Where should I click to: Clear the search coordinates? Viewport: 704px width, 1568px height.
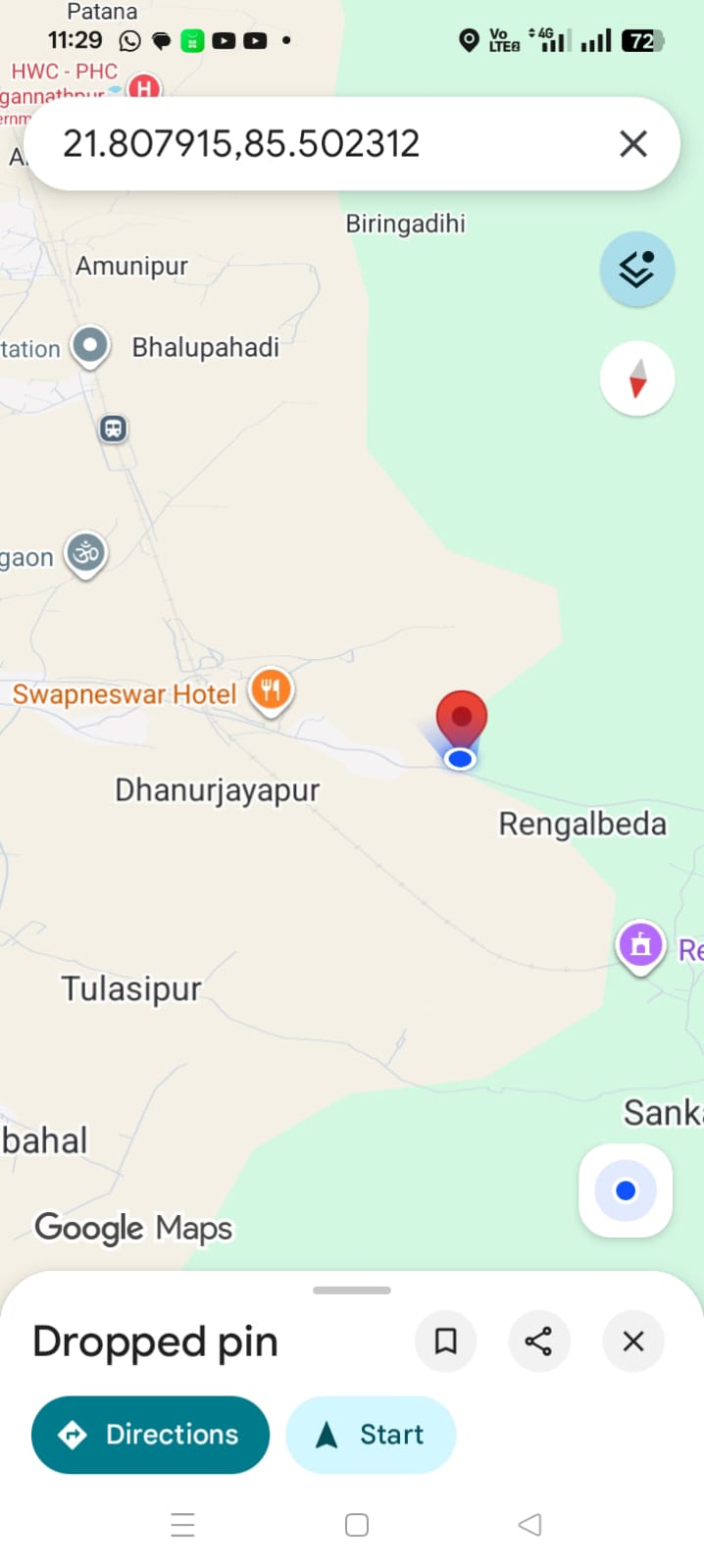633,144
